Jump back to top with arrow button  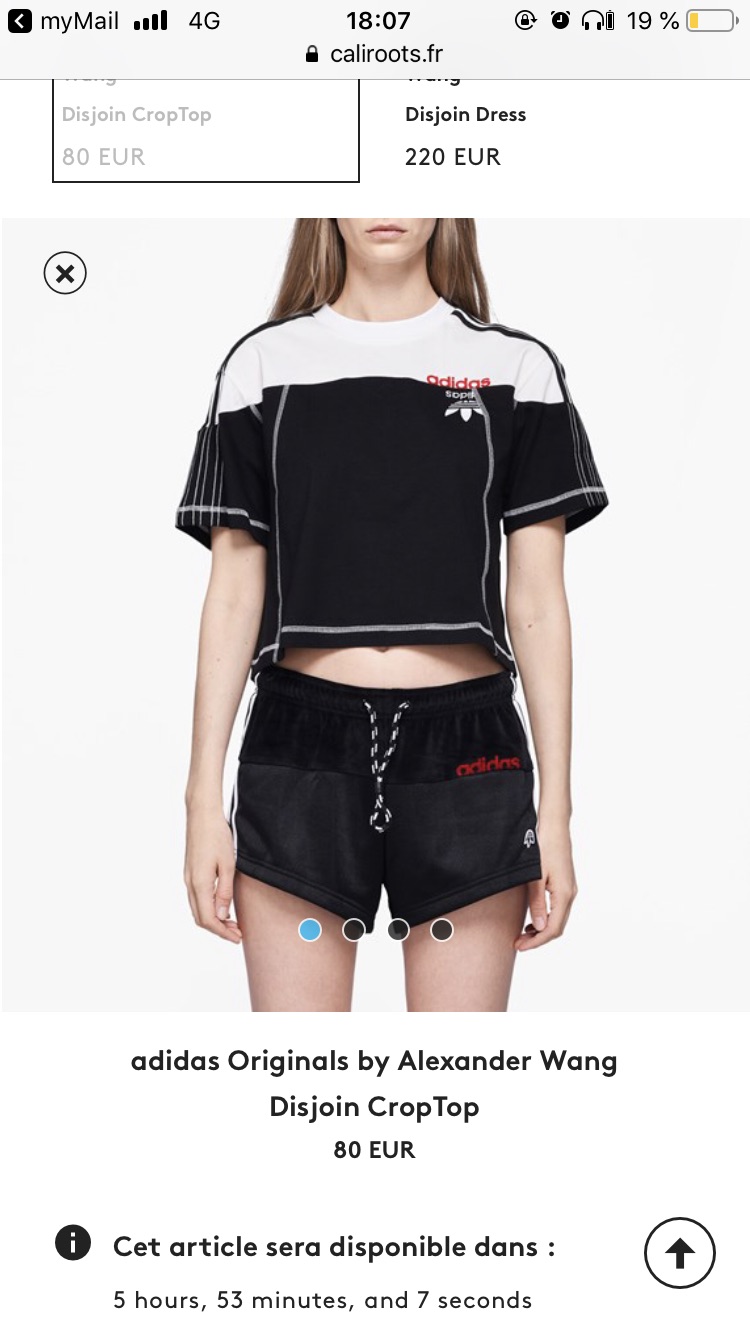[679, 1252]
